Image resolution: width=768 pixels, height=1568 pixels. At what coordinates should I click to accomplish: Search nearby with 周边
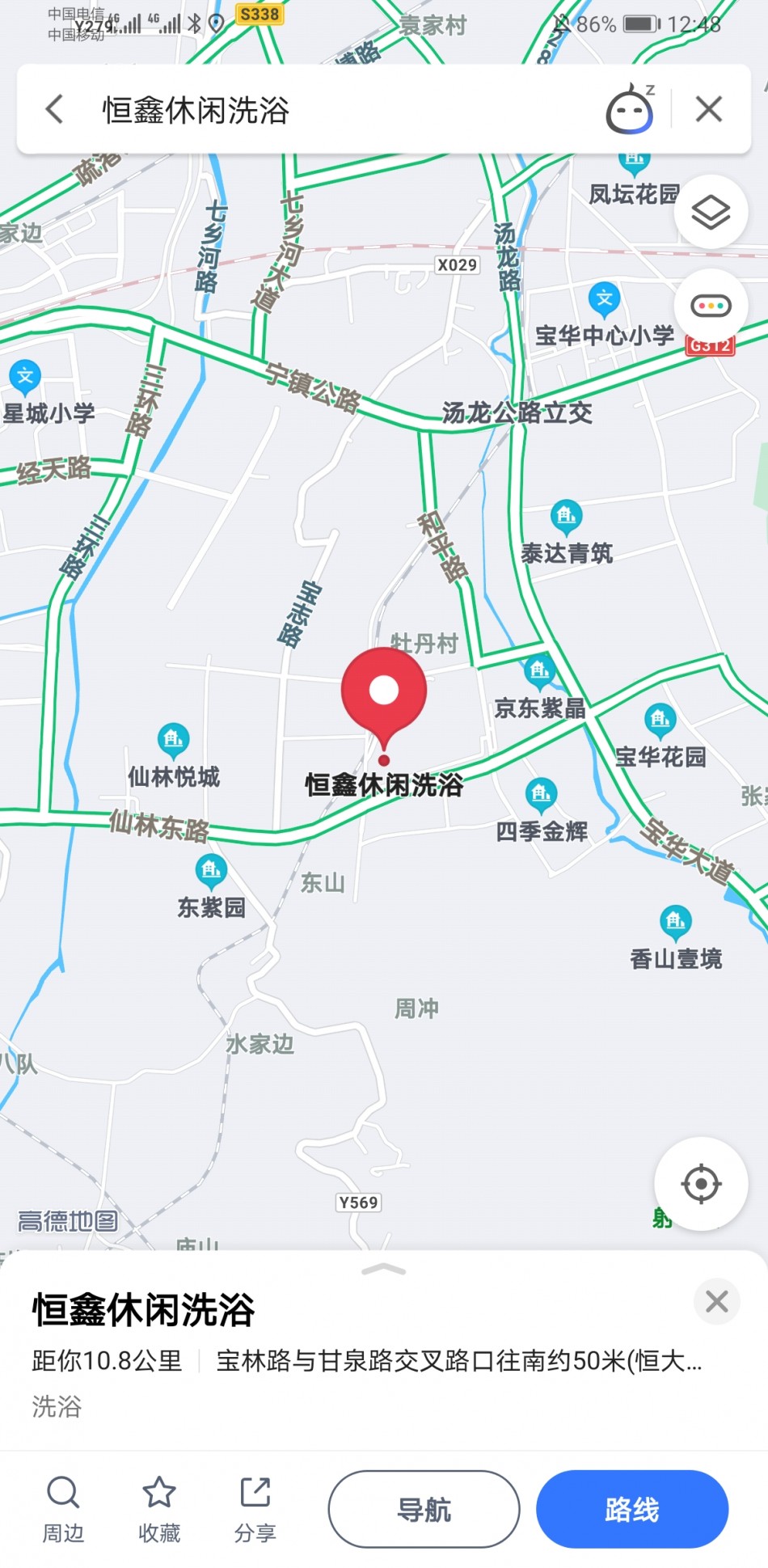[x=63, y=1509]
